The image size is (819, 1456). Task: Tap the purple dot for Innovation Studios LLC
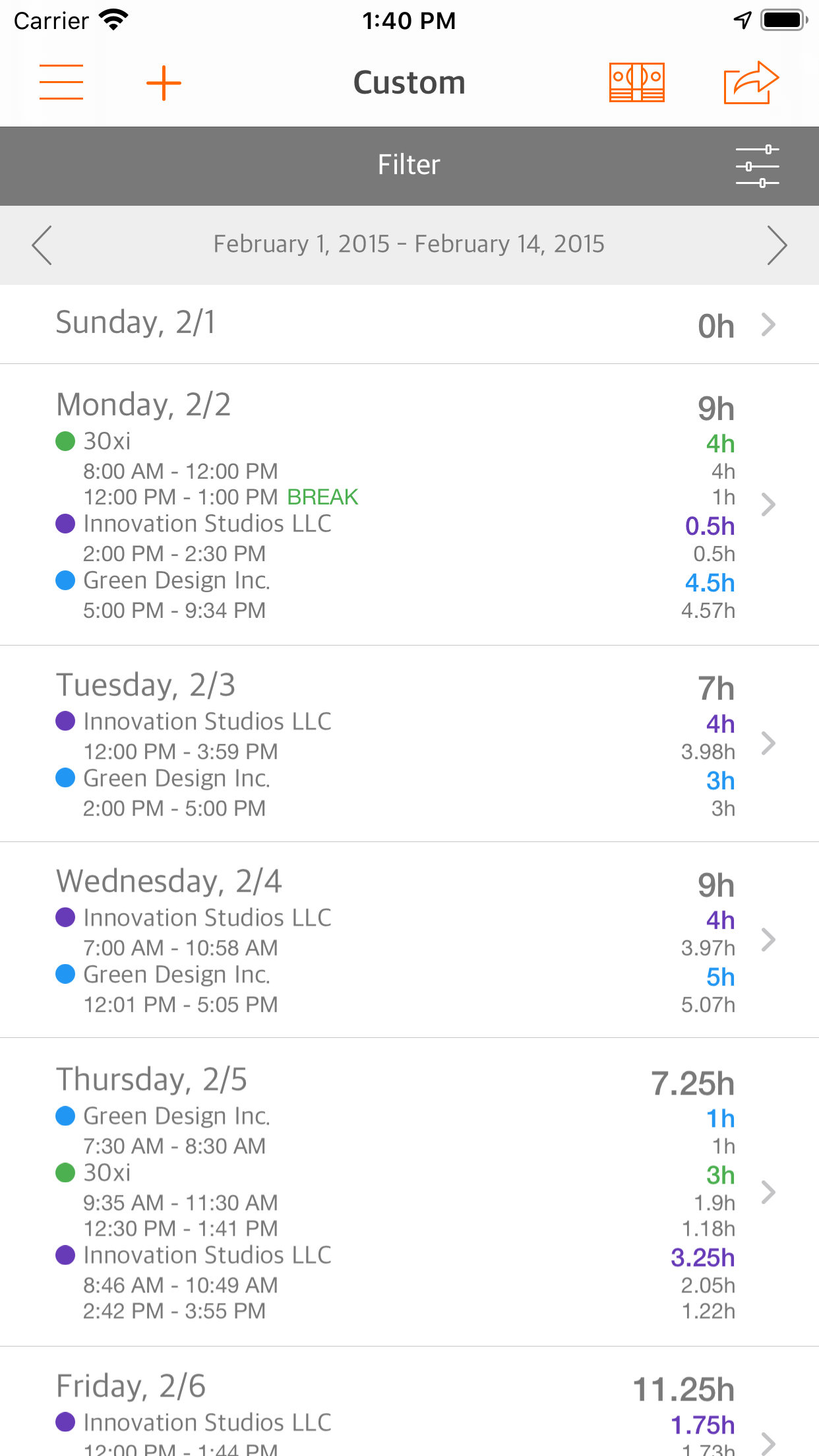[x=65, y=523]
